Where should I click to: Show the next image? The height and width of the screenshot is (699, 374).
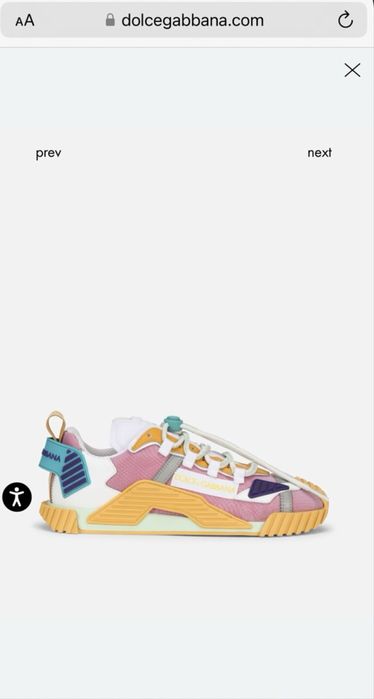[319, 153]
